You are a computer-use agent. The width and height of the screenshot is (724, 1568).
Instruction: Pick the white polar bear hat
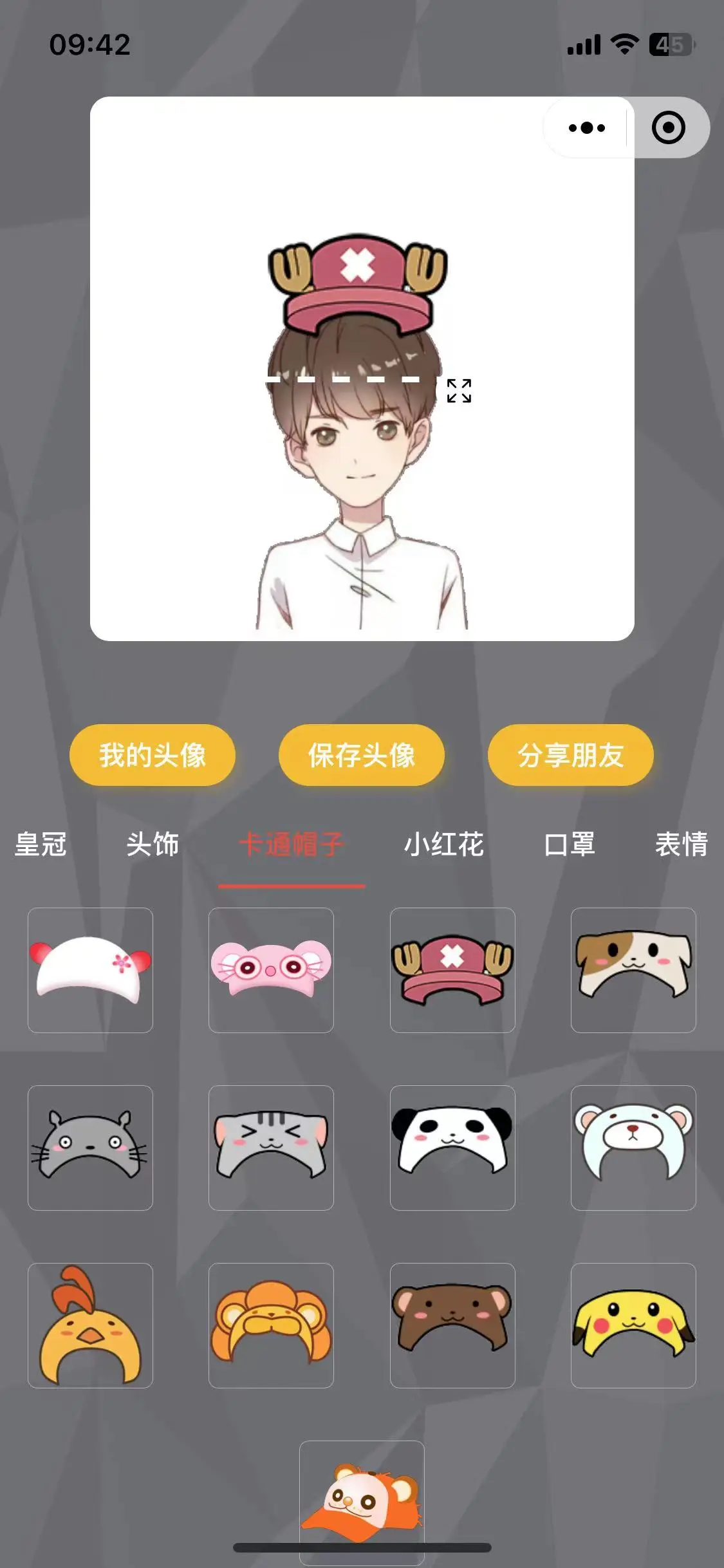tap(633, 1148)
